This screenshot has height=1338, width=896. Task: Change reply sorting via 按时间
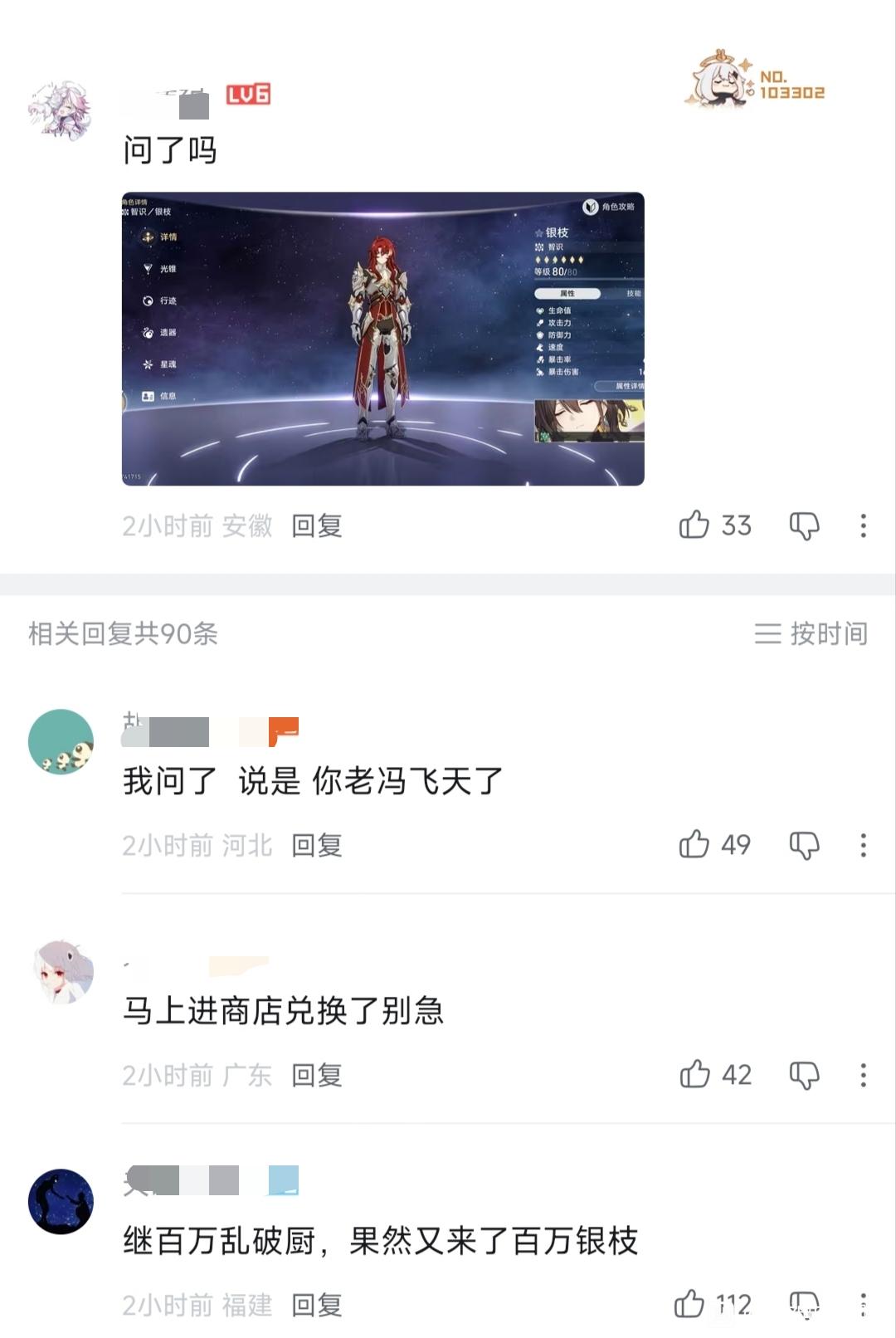coord(811,633)
